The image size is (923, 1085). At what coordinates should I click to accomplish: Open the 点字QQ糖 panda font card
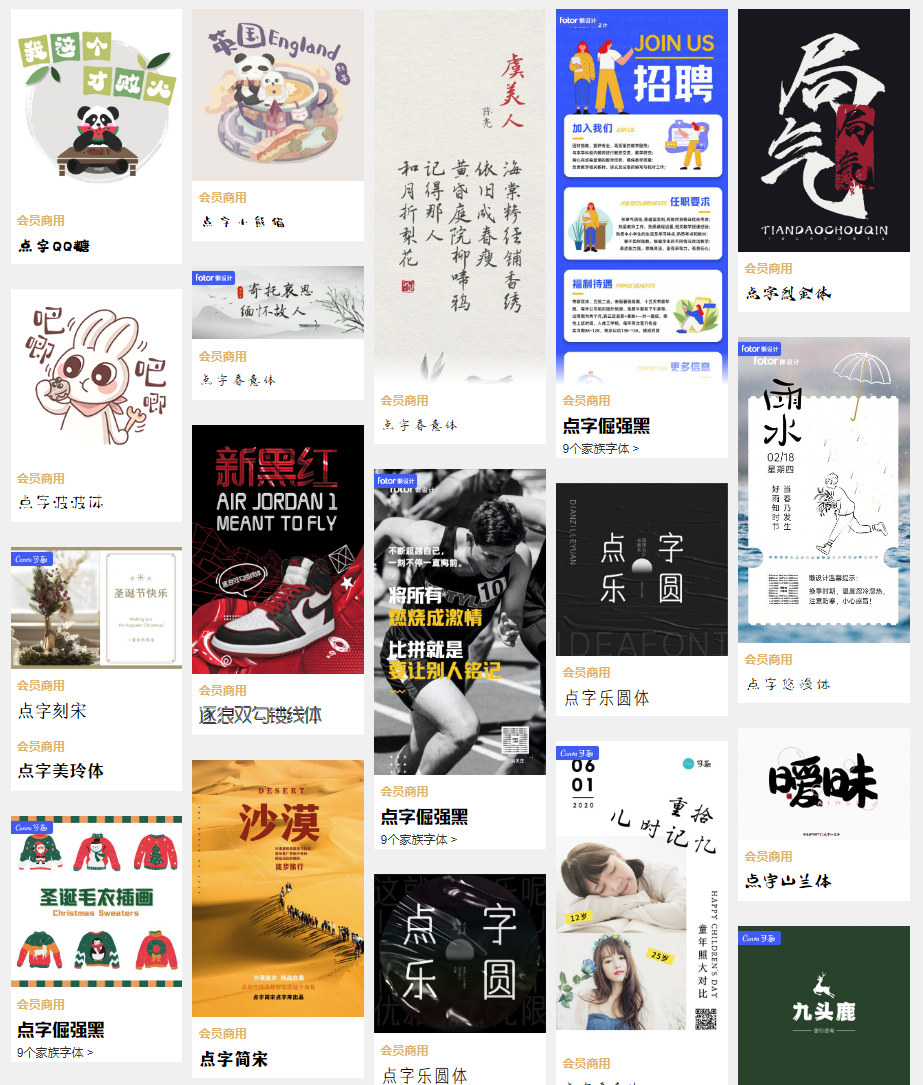[96, 110]
